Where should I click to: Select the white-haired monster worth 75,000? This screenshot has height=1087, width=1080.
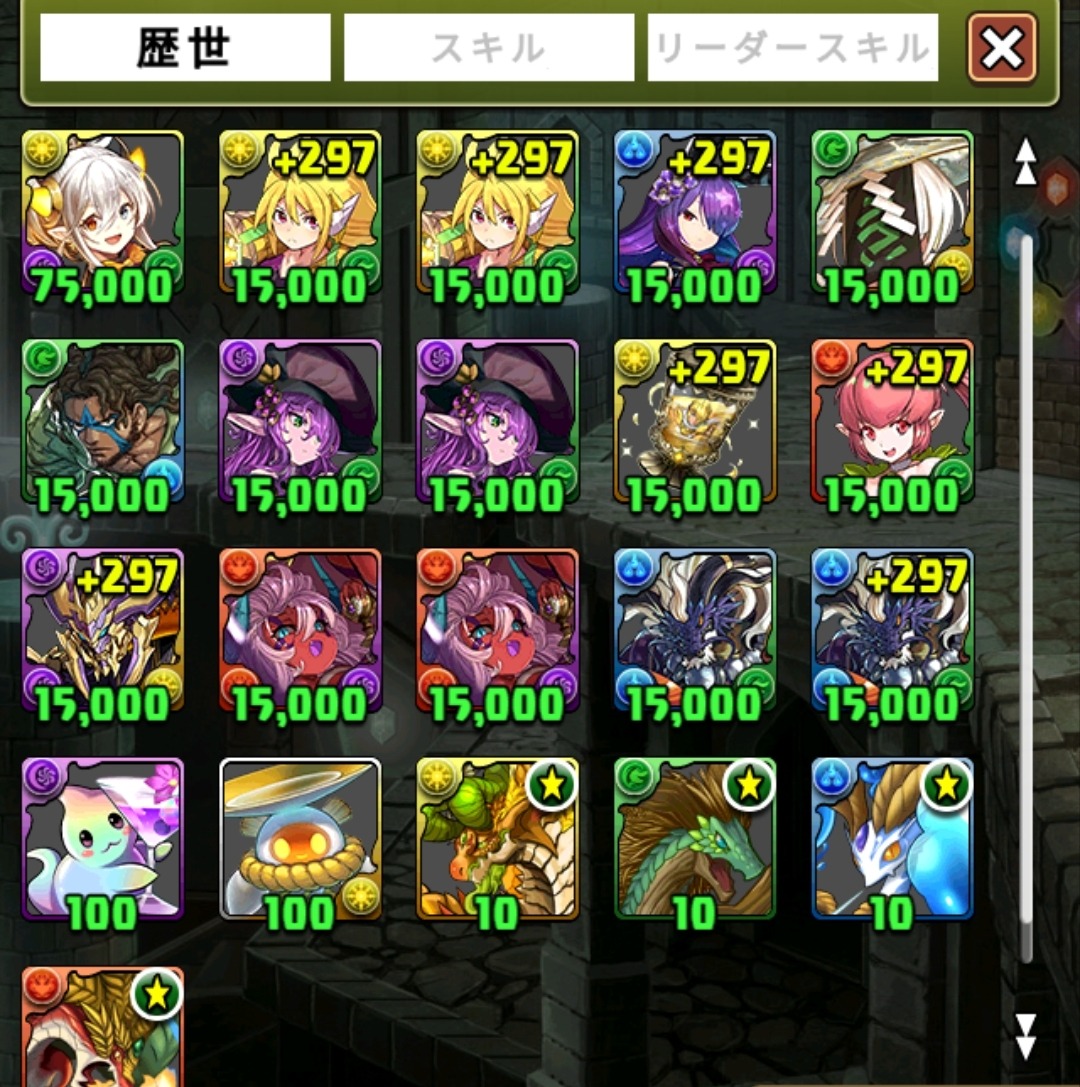click(x=102, y=213)
